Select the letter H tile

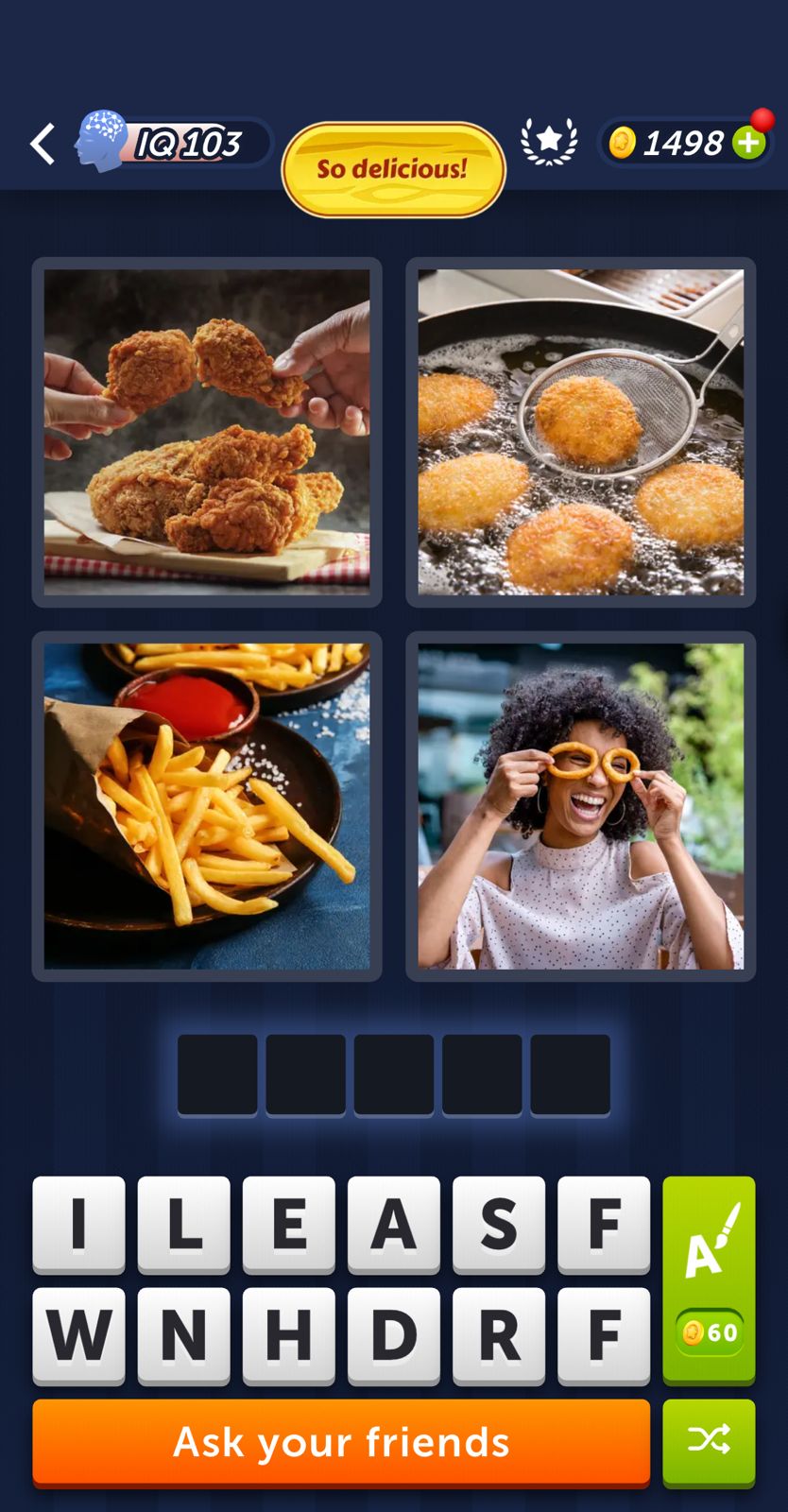click(288, 1335)
